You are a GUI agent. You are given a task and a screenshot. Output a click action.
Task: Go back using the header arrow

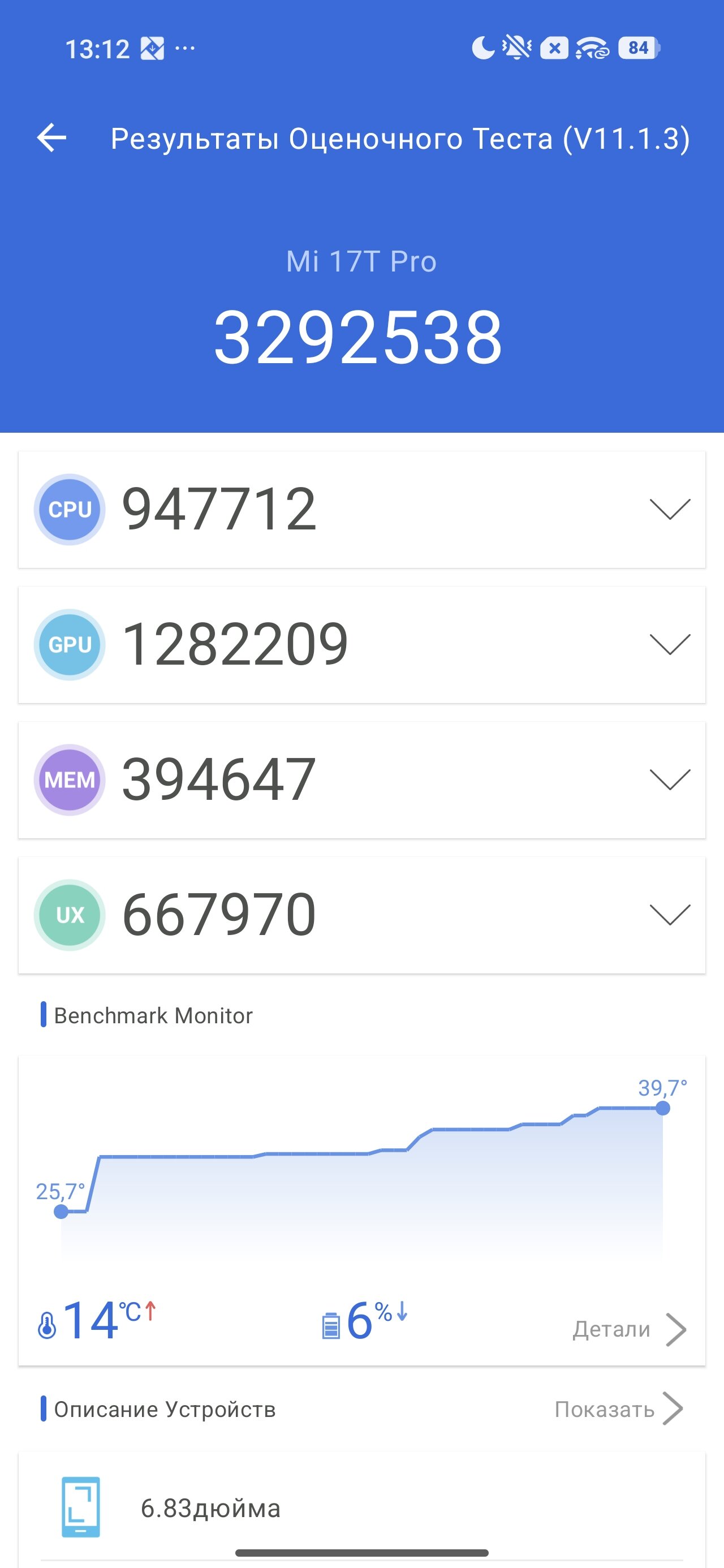[x=52, y=137]
